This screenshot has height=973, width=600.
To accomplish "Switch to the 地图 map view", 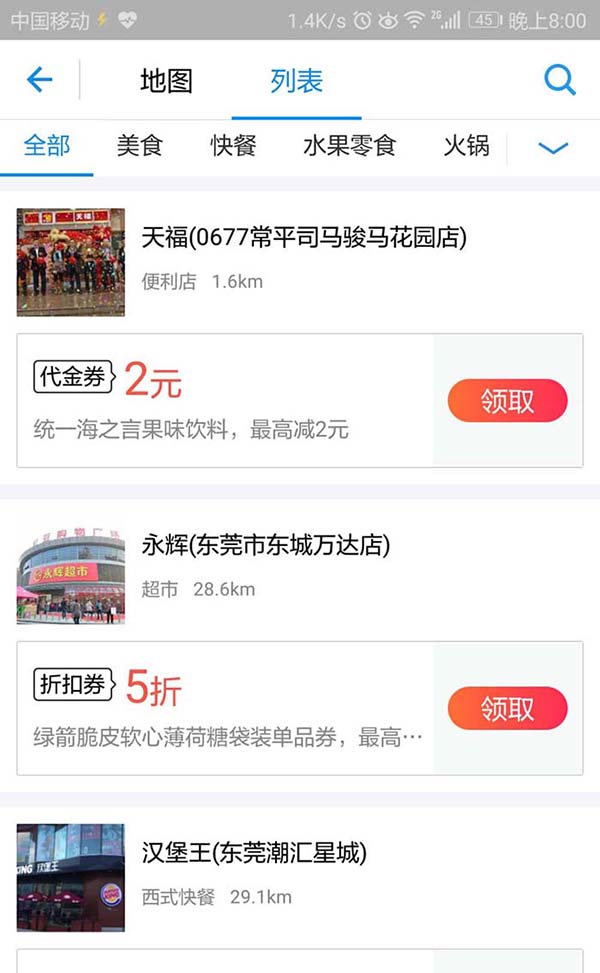I will pyautogui.click(x=166, y=81).
